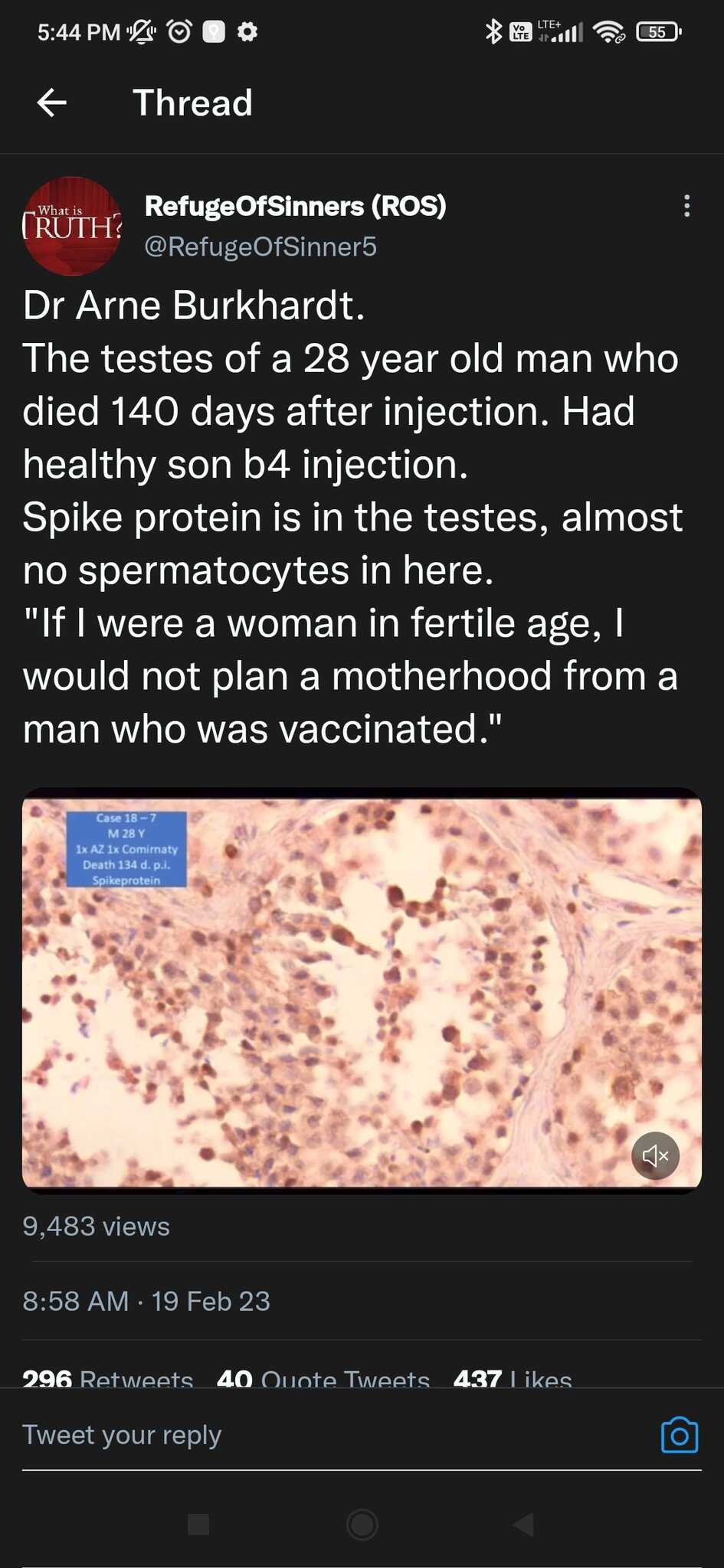View the 296 Retweets list
Viewport: 724px width, 1568px height.
click(x=108, y=1379)
